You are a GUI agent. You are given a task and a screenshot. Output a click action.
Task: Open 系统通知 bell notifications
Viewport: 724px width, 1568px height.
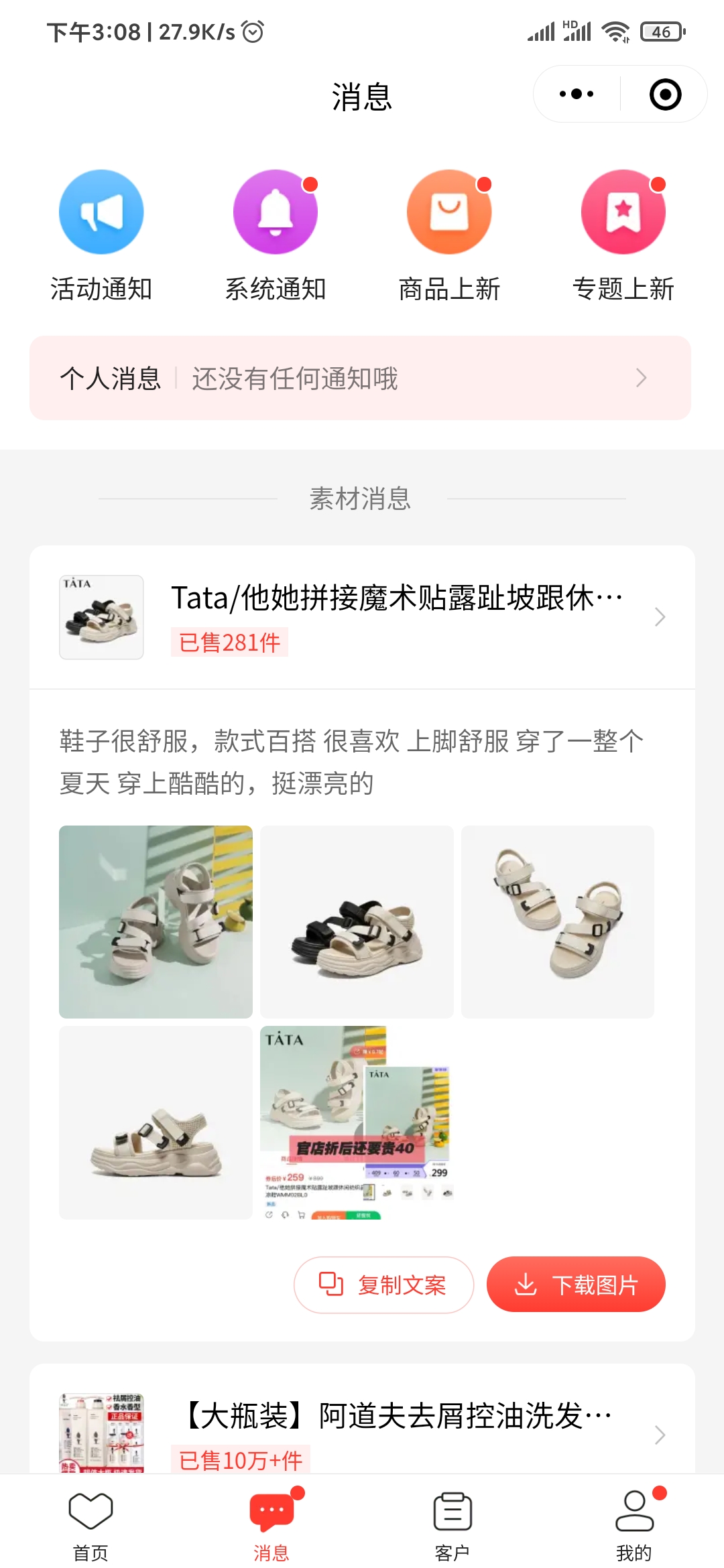[275, 211]
